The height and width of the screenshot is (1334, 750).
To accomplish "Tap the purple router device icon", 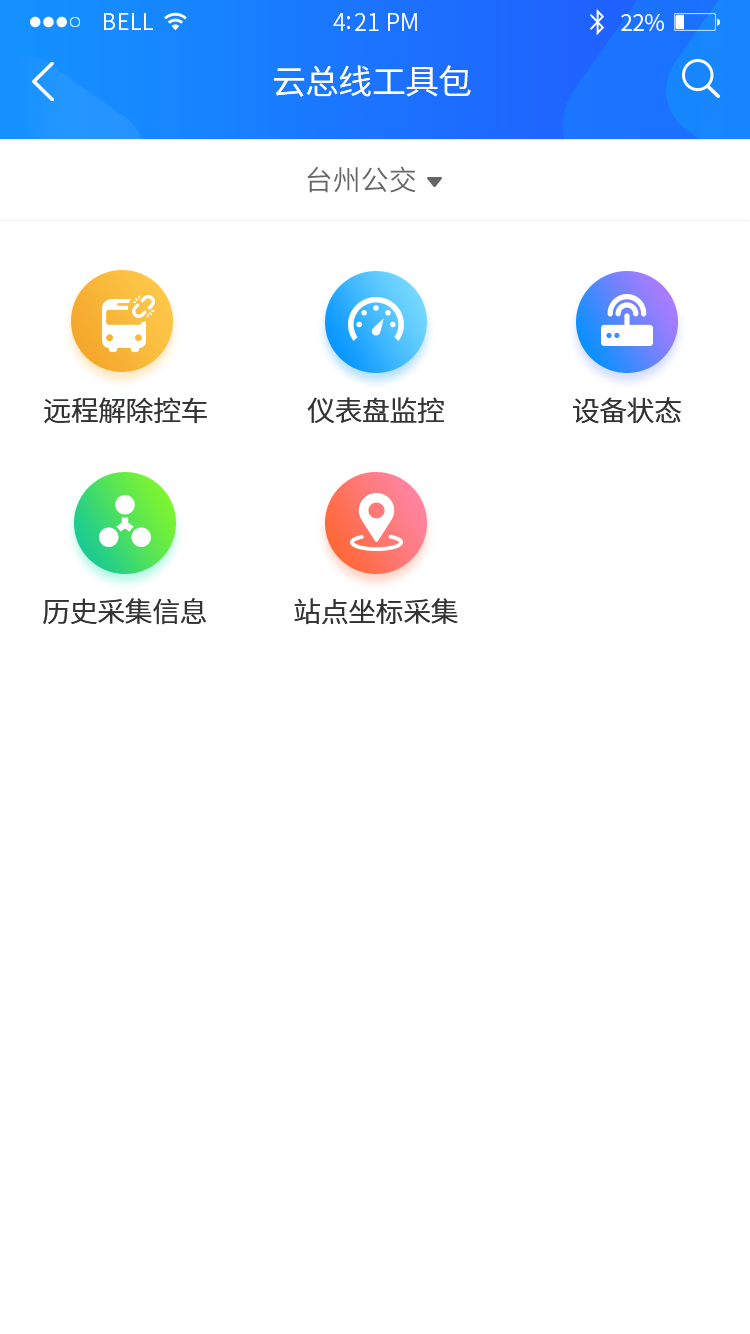I will click(626, 322).
